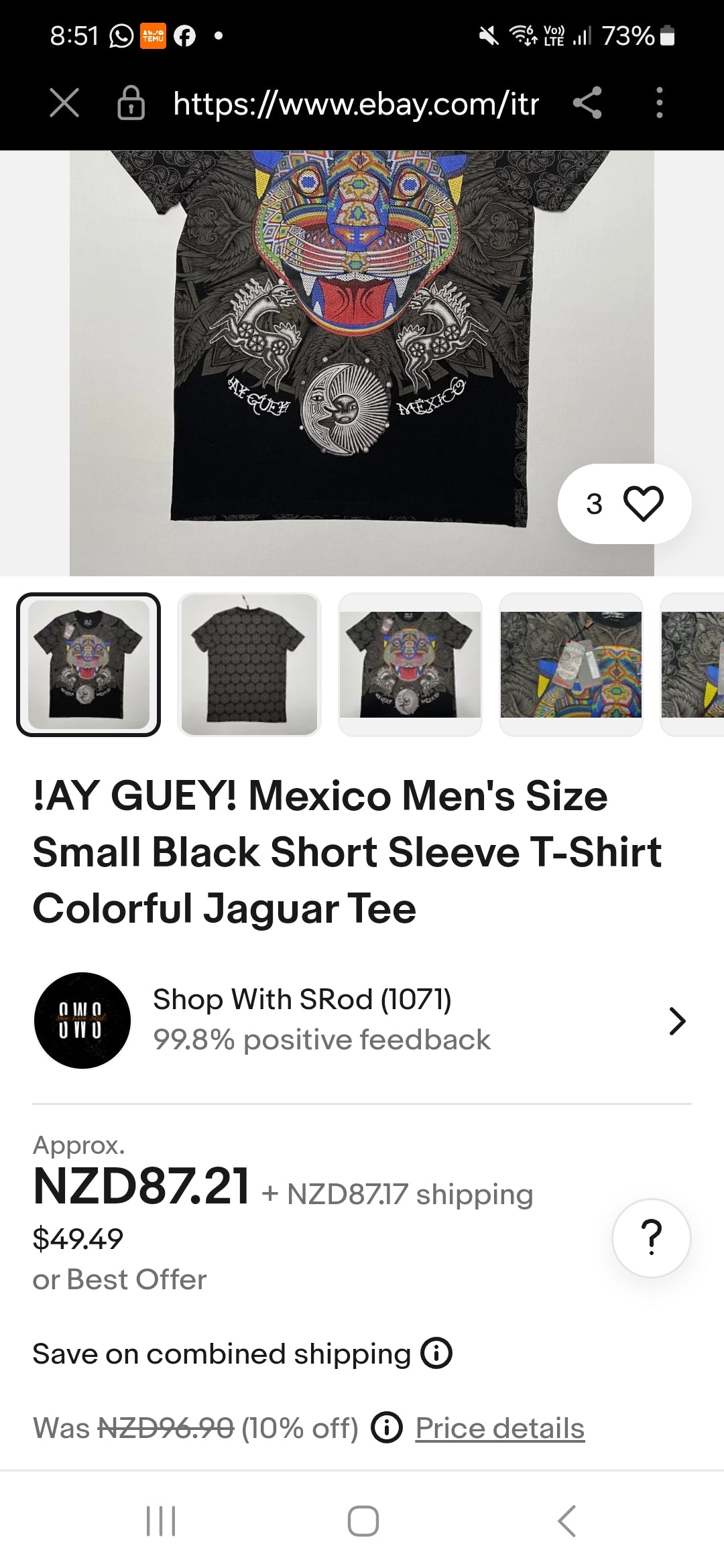Share this eBay listing page

click(x=587, y=103)
